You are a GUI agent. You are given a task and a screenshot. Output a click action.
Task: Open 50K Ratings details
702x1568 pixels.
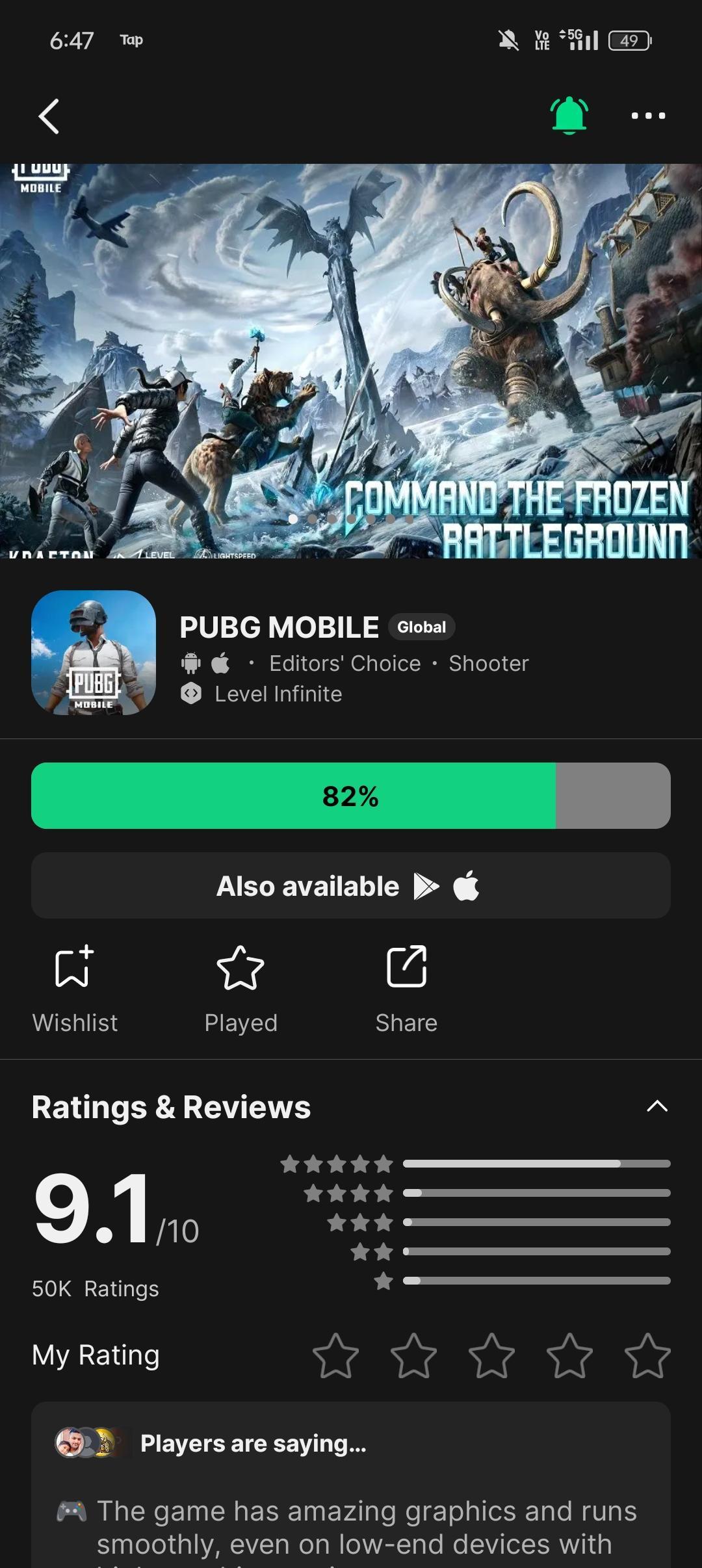pos(96,1288)
